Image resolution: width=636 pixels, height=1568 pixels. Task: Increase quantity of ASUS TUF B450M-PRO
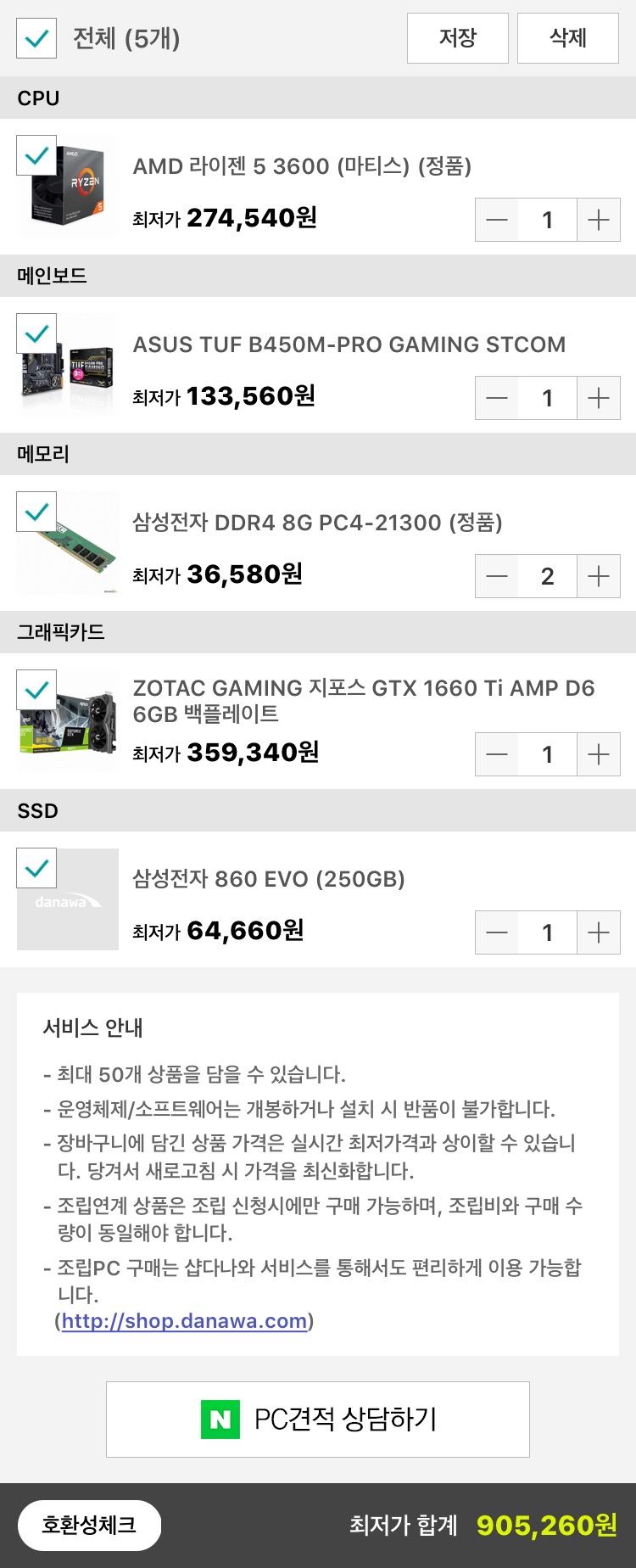[599, 399]
